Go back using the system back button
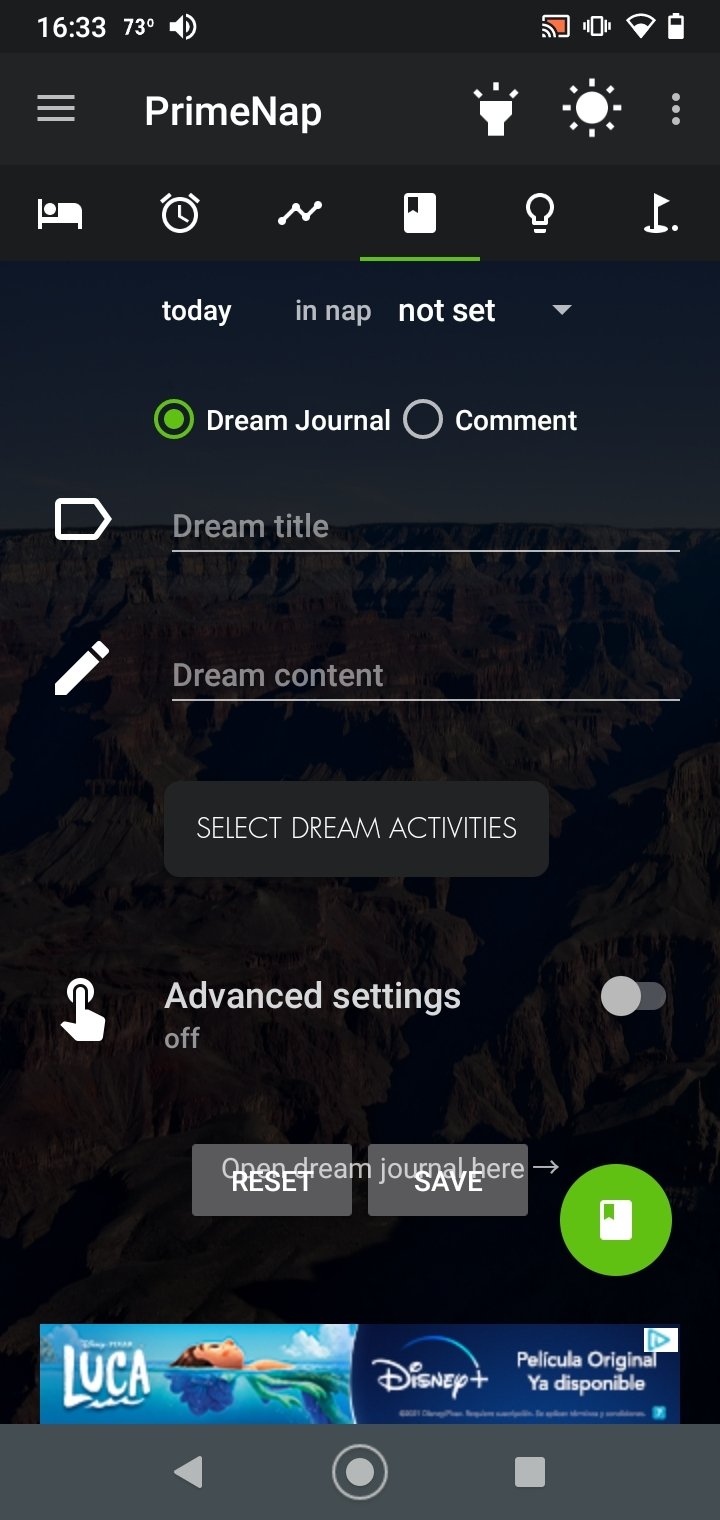720x1520 pixels. click(x=188, y=1471)
